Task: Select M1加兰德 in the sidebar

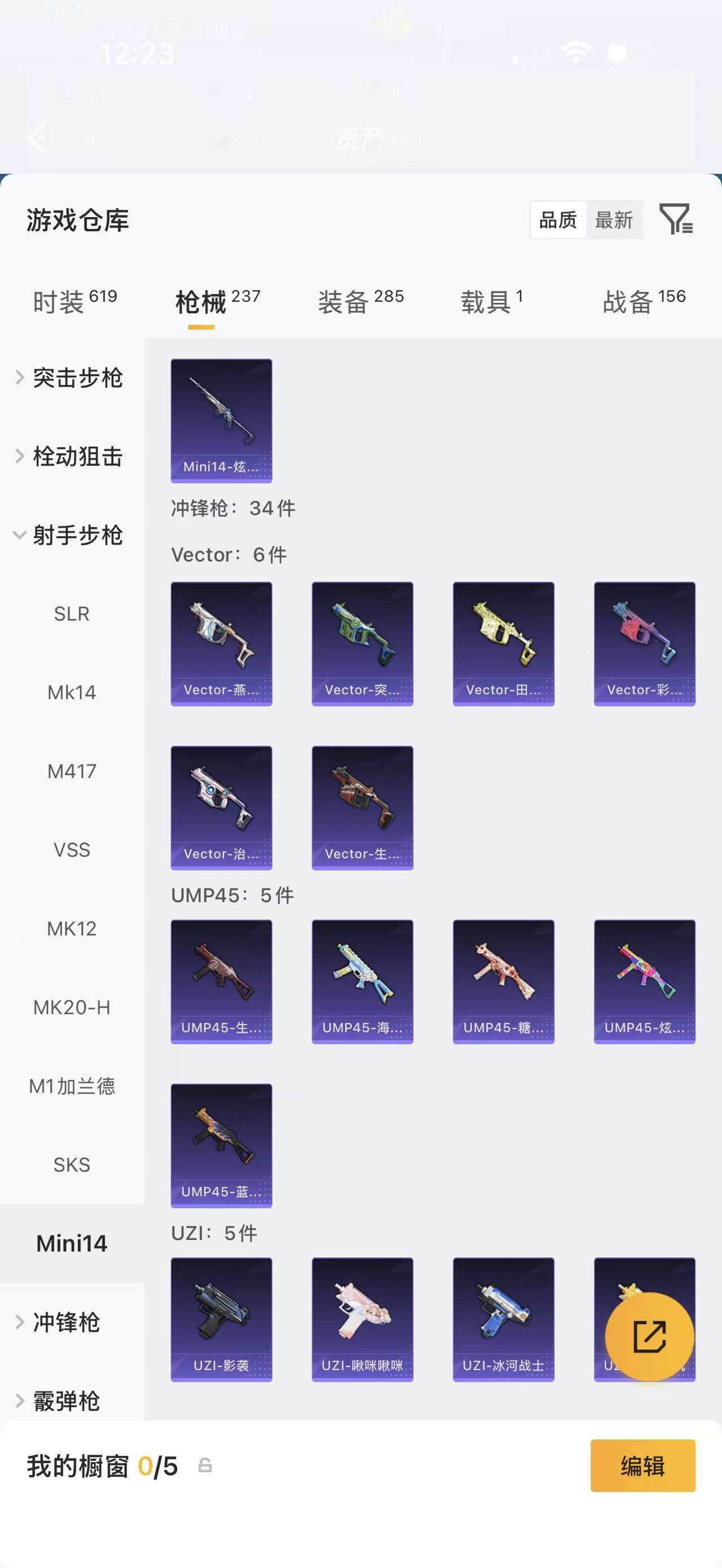Action: (72, 1086)
